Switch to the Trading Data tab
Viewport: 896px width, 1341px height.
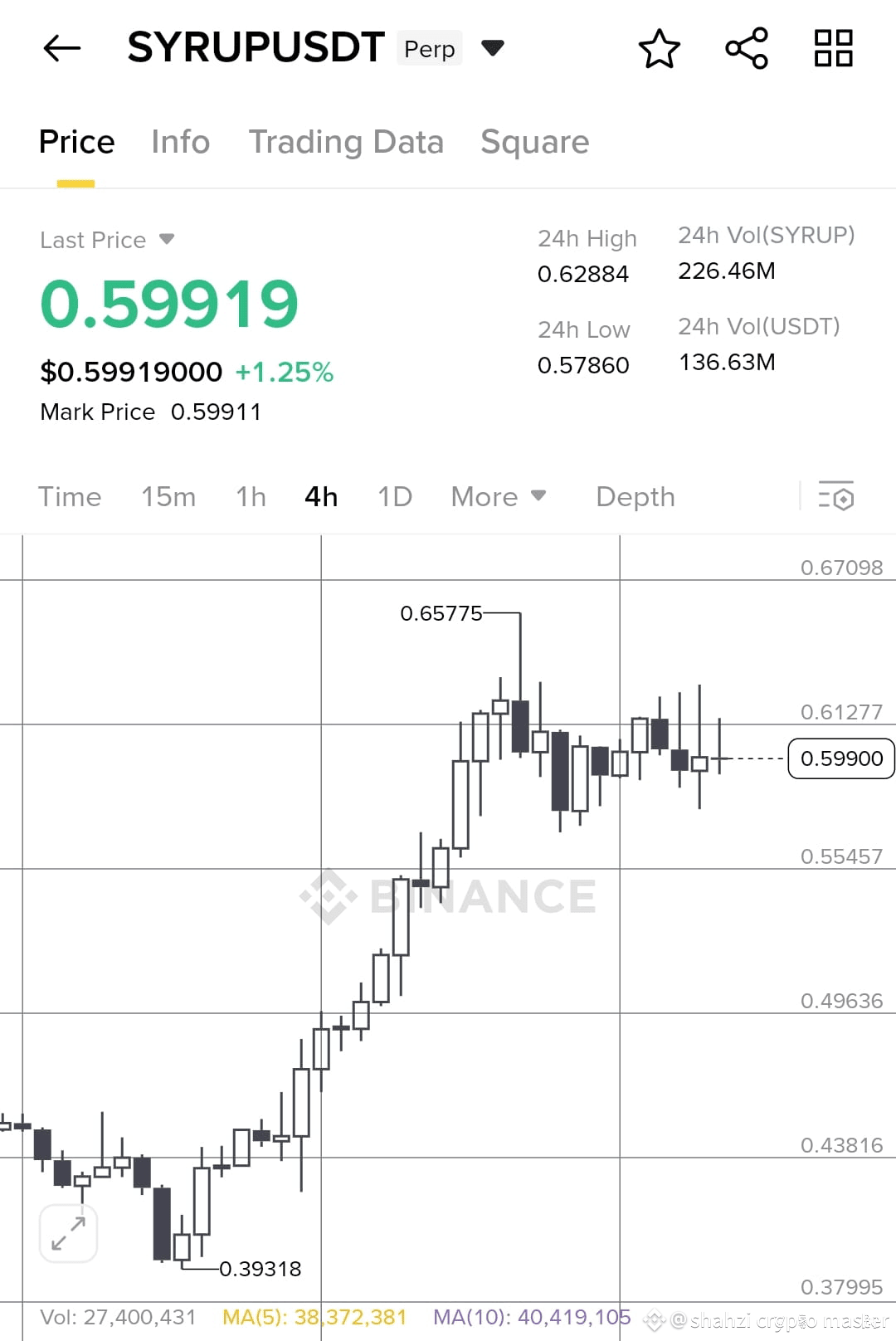347,142
